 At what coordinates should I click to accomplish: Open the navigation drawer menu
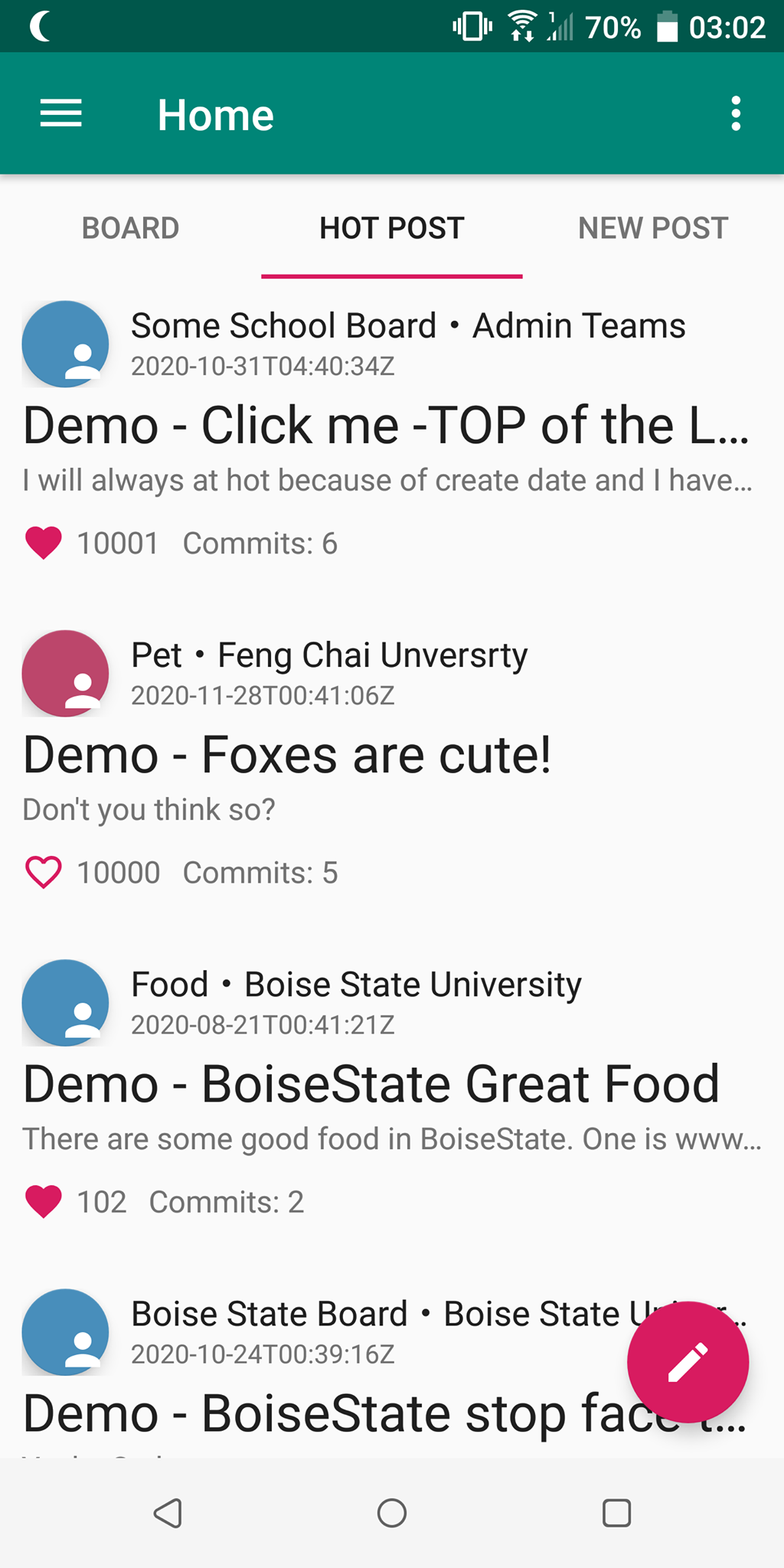[61, 114]
